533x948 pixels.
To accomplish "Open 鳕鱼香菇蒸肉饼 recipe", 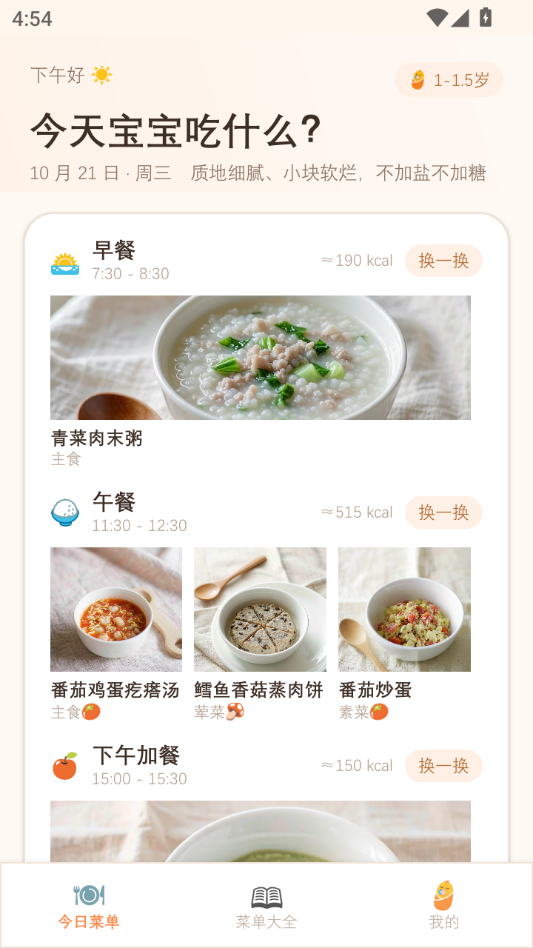I will coord(260,634).
